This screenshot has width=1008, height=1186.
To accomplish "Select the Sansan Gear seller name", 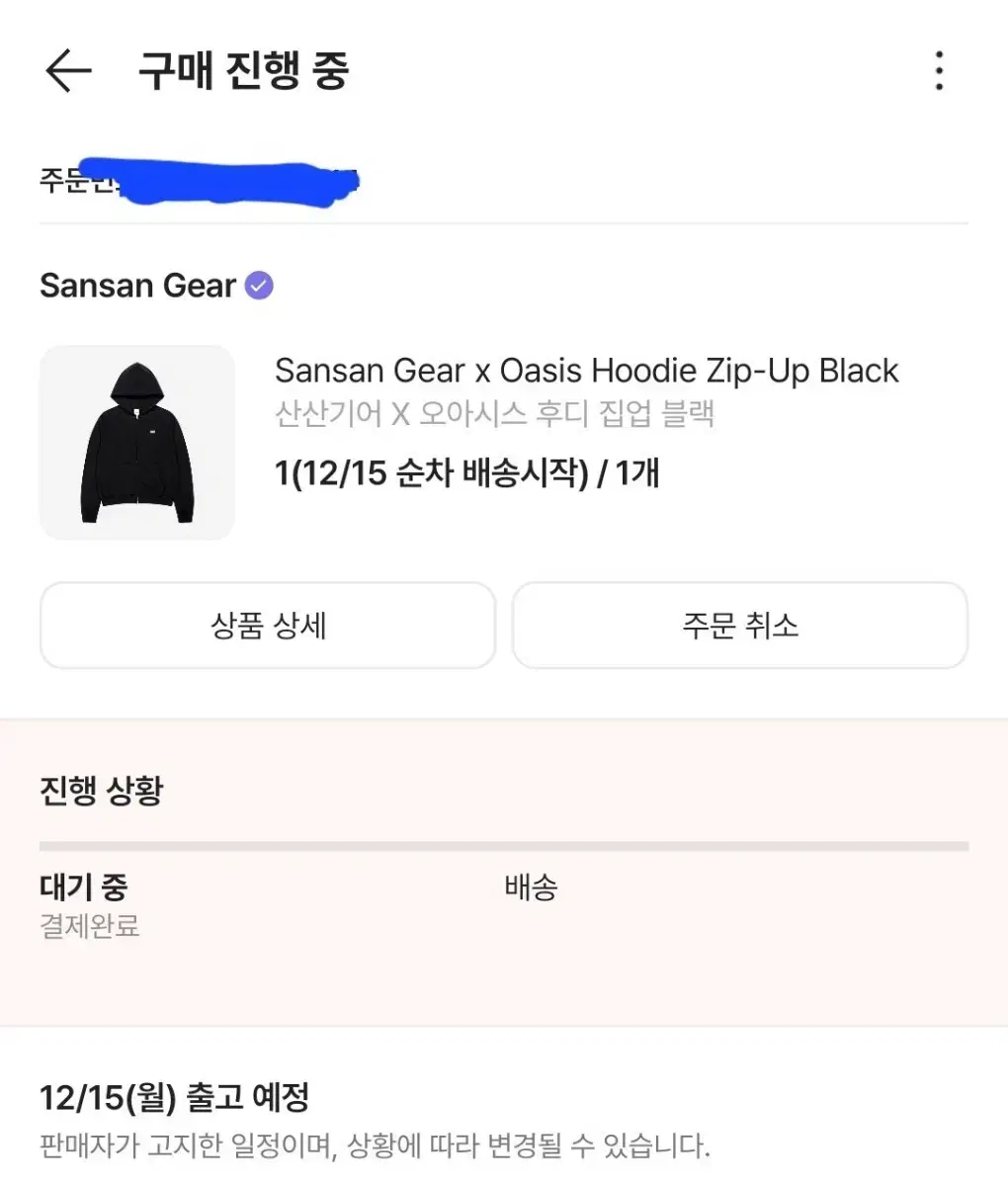I will [135, 286].
